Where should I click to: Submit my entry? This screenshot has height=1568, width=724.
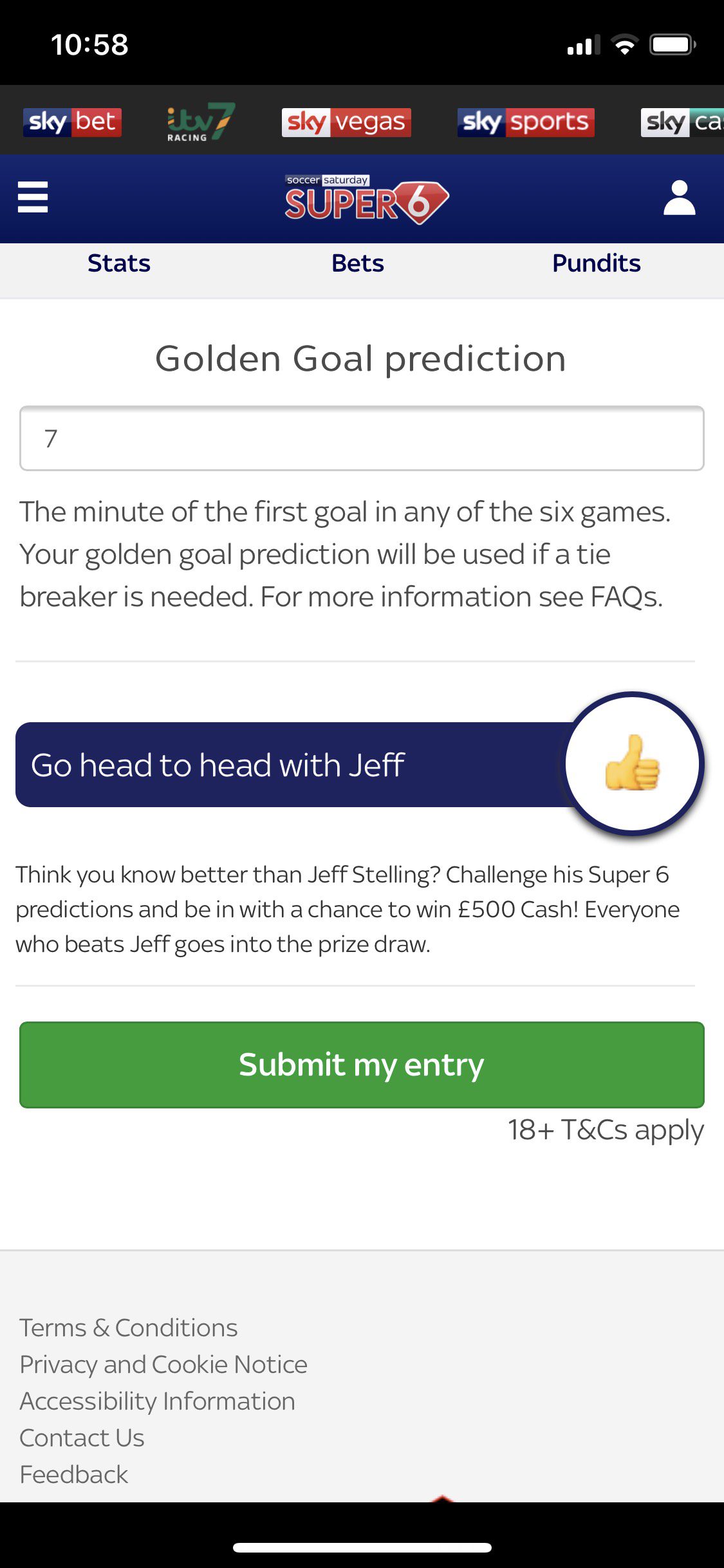[362, 1065]
